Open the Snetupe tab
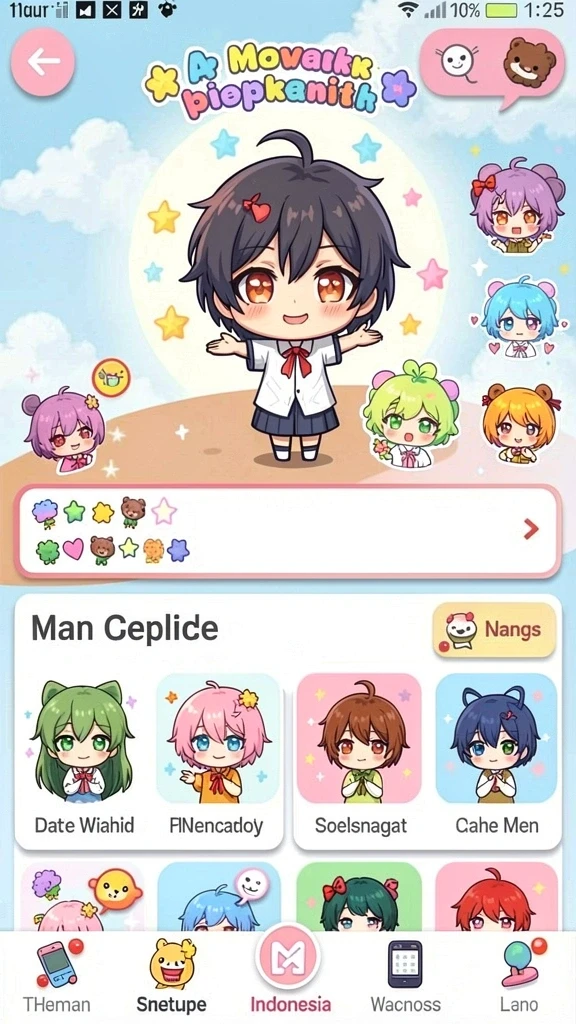576x1024 pixels. (171, 976)
